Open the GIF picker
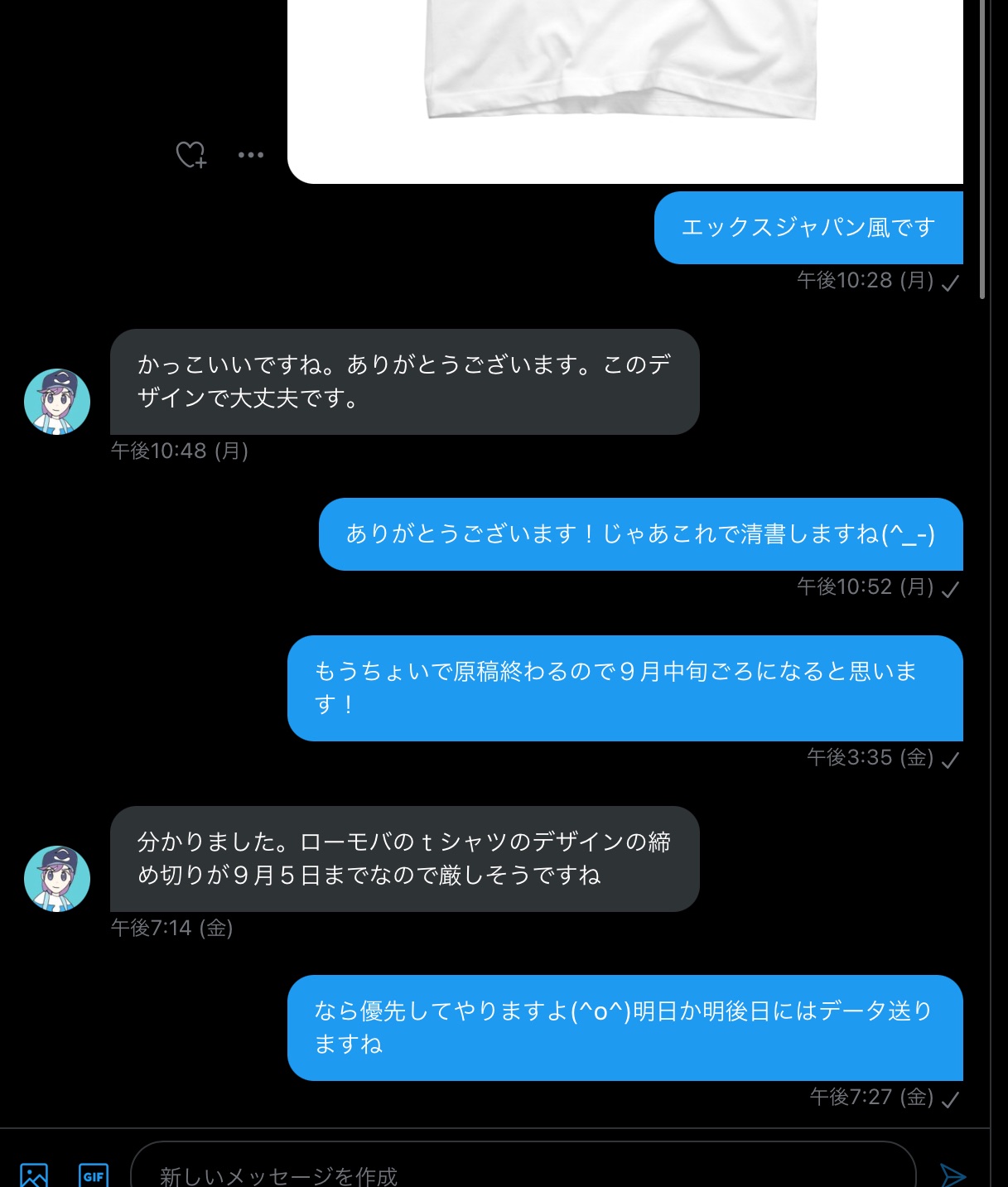The image size is (1008, 1187). pos(94,1175)
